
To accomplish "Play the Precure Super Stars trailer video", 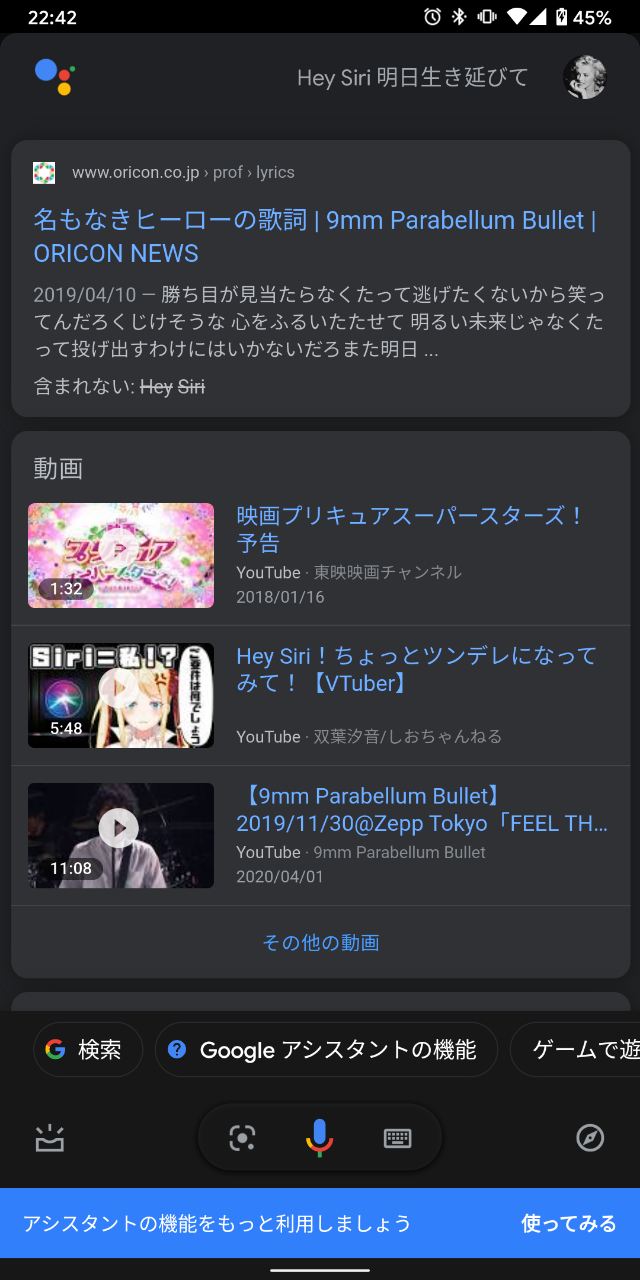I will pos(121,555).
